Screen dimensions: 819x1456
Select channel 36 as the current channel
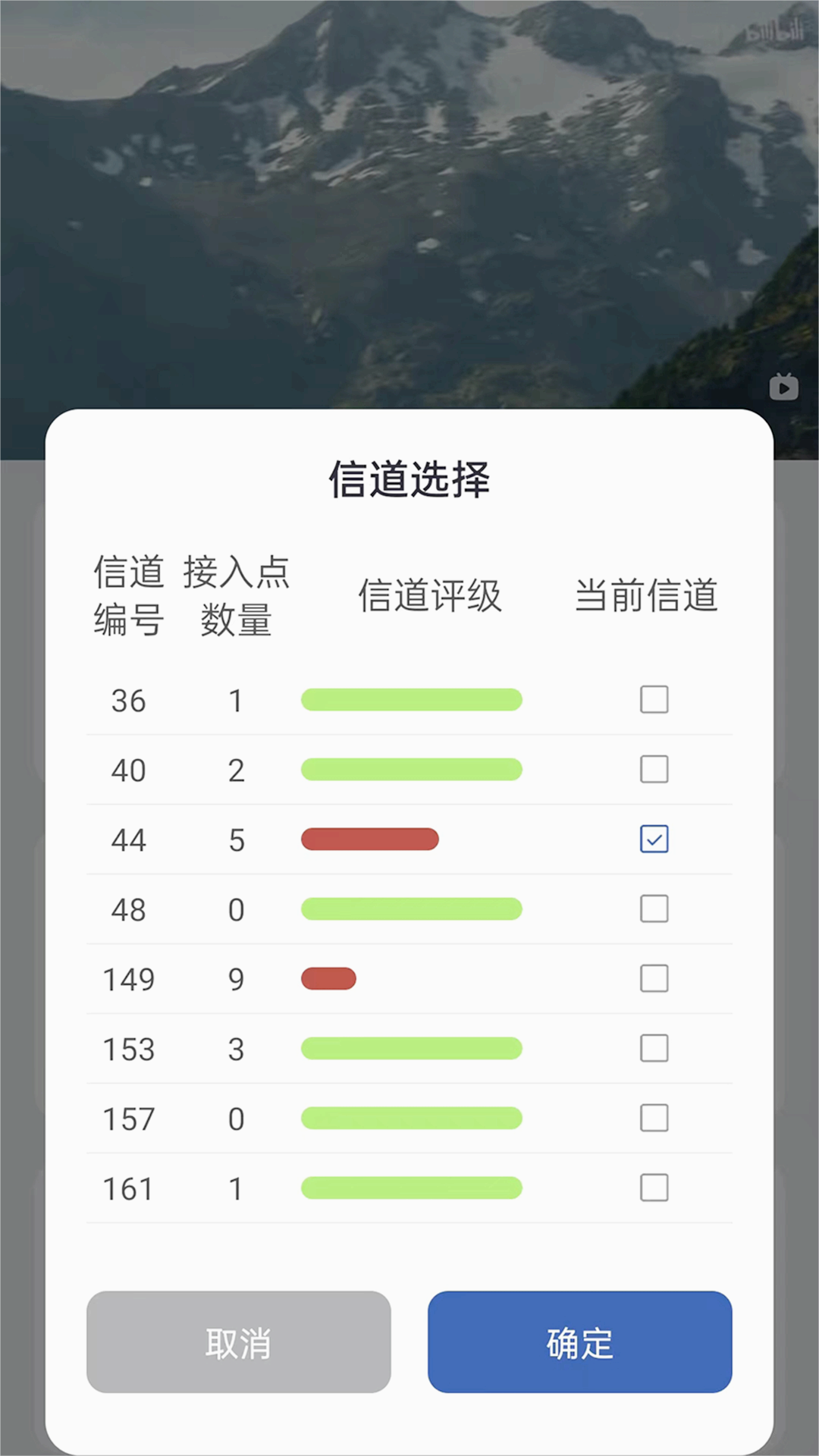654,700
